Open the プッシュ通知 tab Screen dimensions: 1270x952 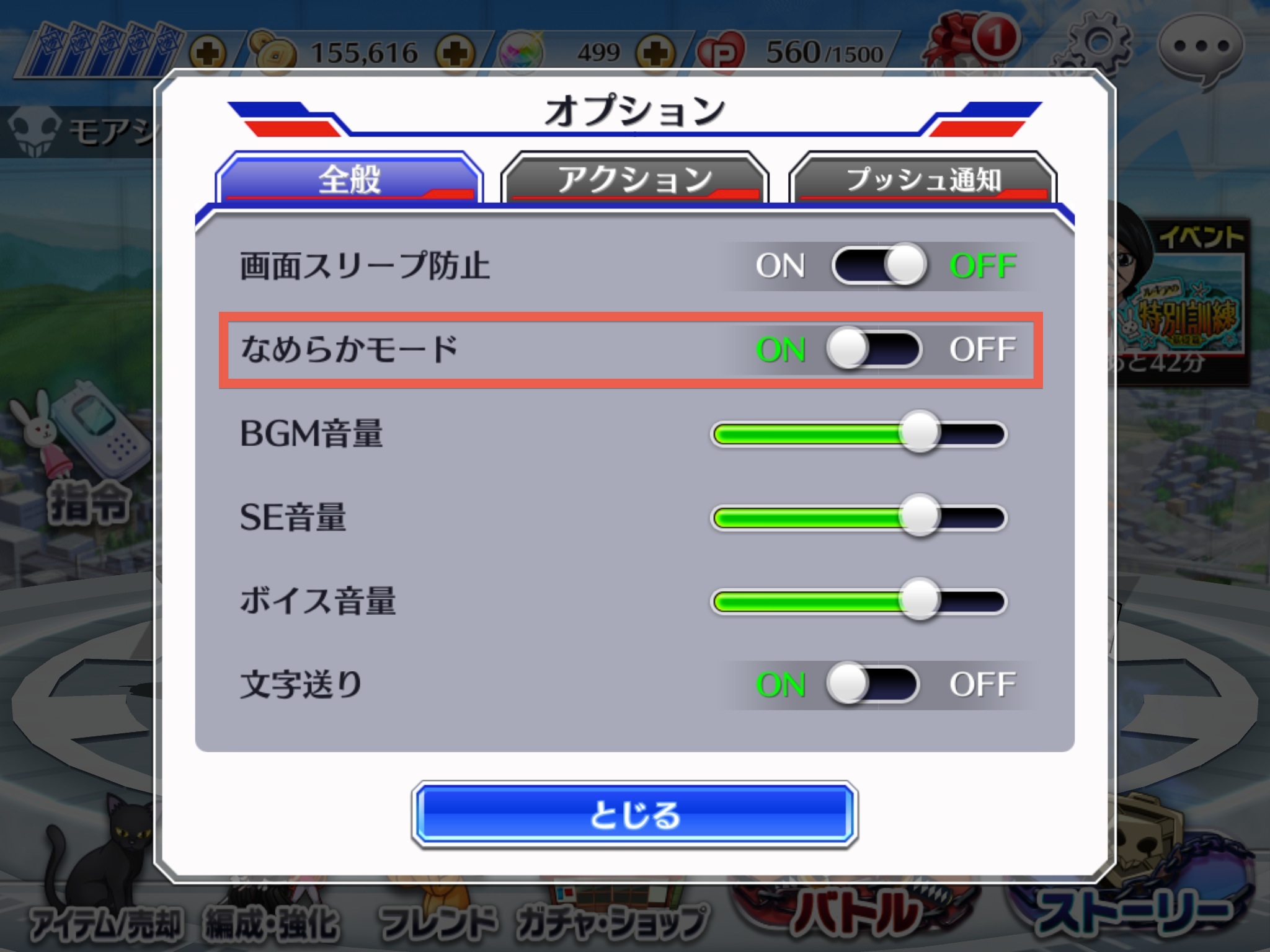(x=923, y=180)
